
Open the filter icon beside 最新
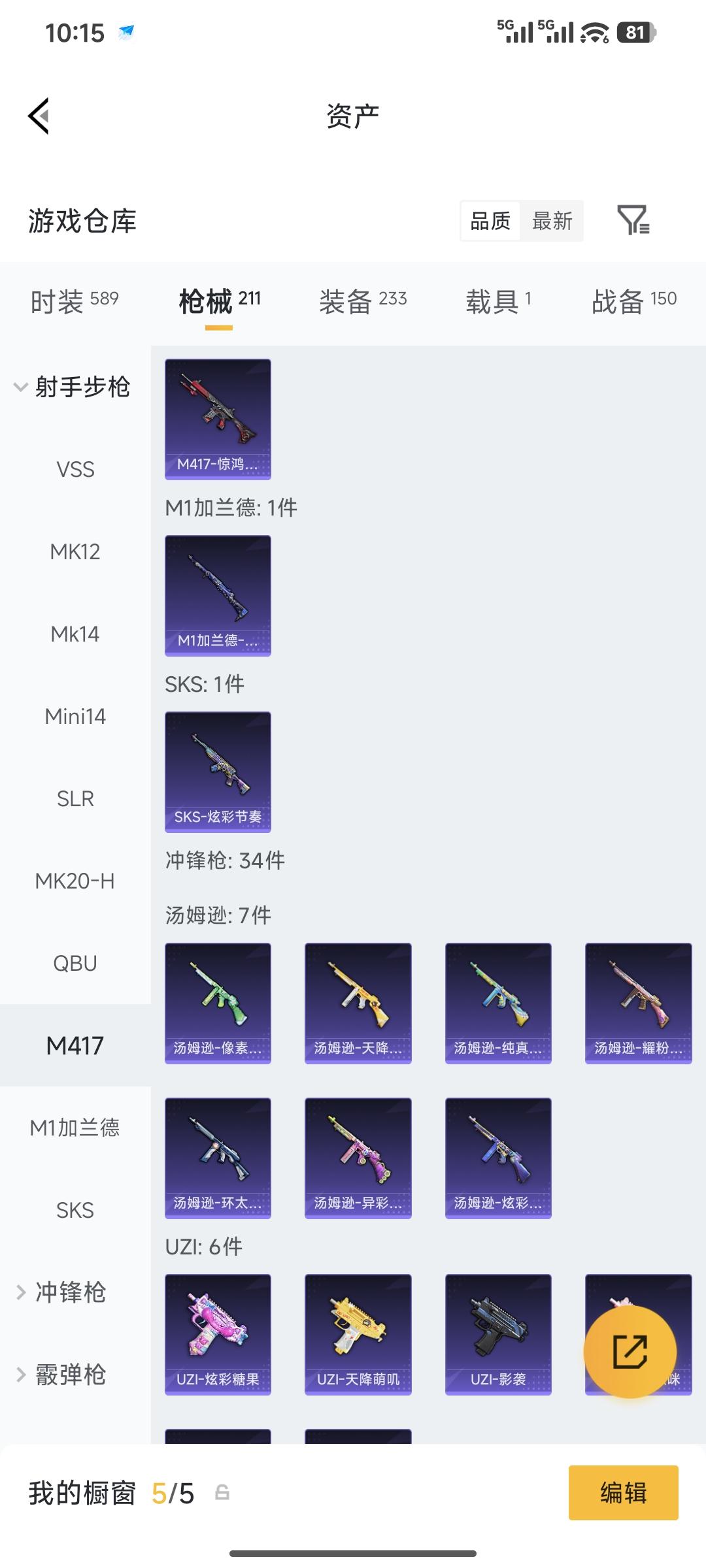(633, 220)
